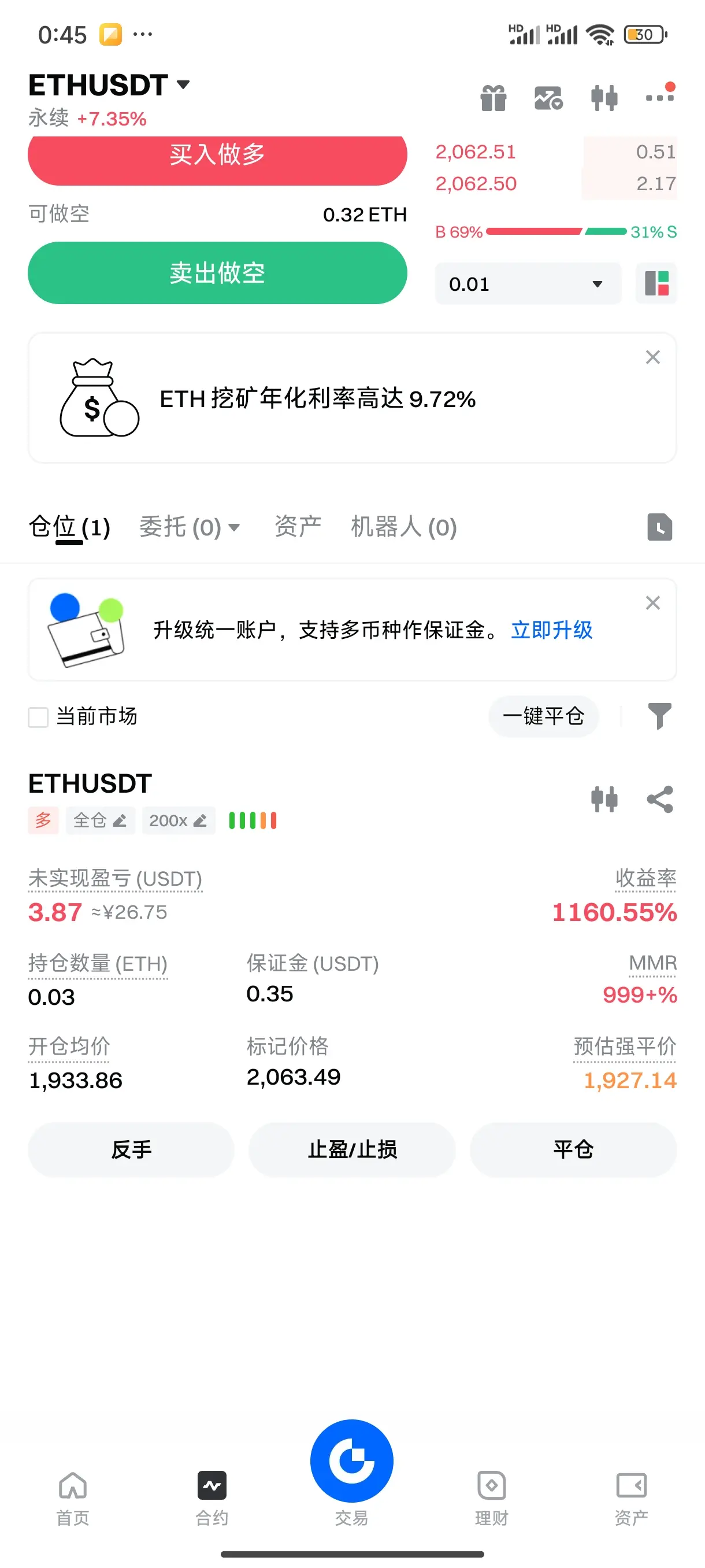Screen dimensions: 705x1568
Task: Switch to the 机器人 (0) tab
Action: click(403, 527)
